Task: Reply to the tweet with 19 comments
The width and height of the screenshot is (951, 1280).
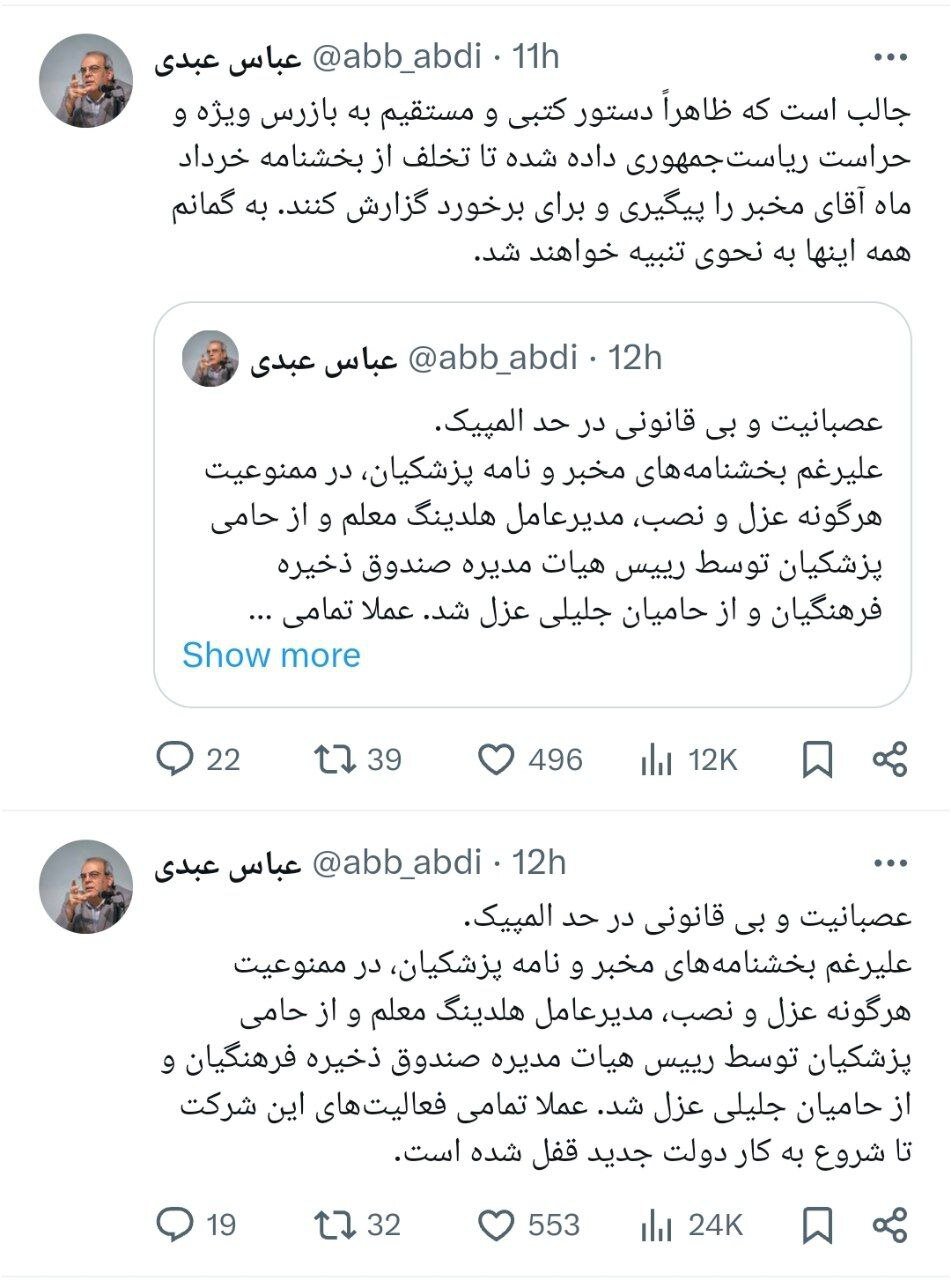Action: tap(176, 1224)
